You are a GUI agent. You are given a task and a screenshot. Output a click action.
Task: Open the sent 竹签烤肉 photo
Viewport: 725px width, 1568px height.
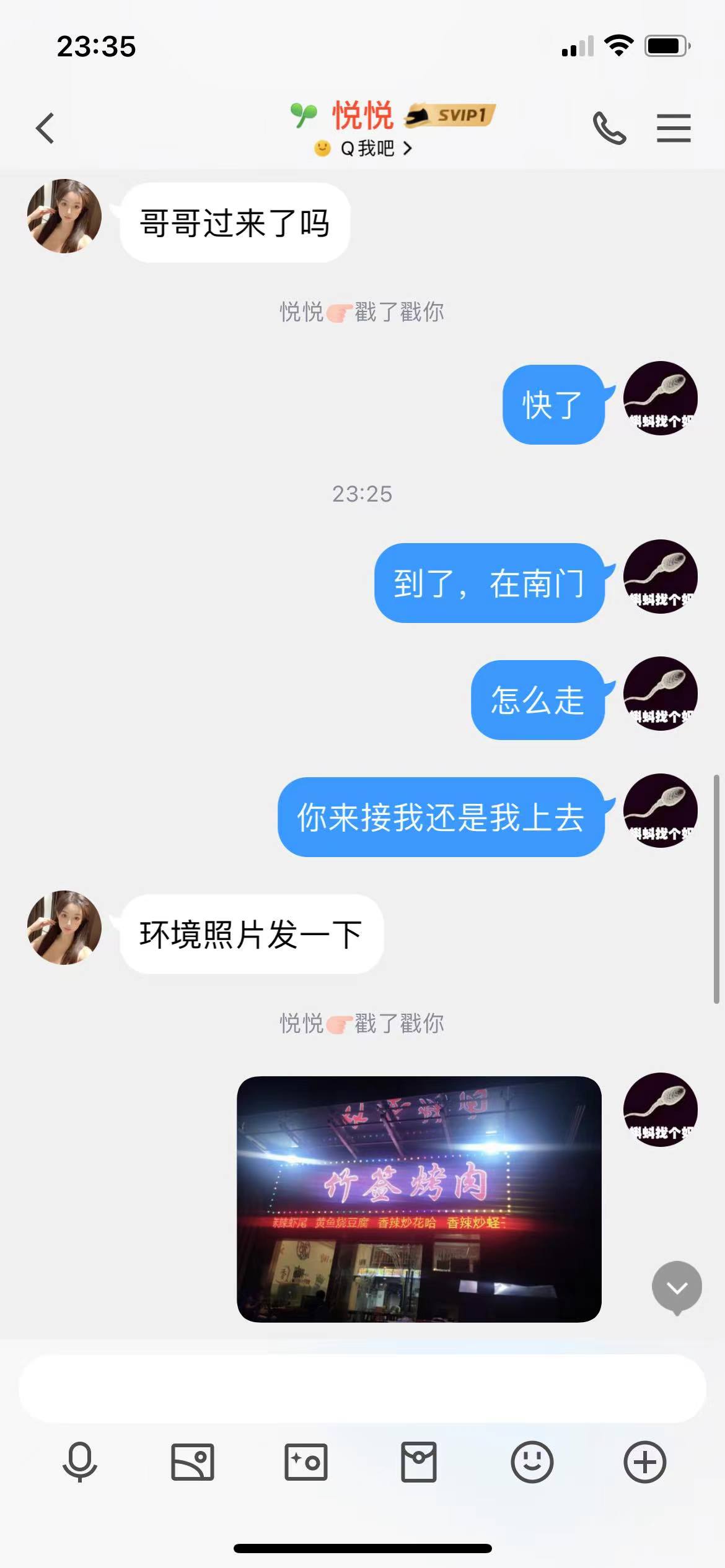pos(419,1200)
